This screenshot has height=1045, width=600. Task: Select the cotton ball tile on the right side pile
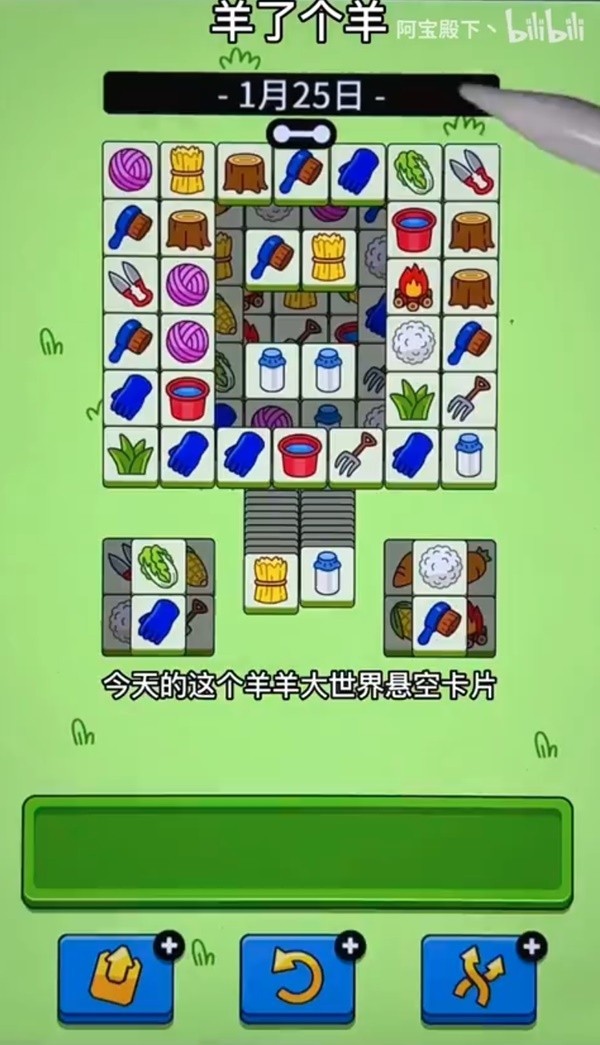(x=439, y=567)
